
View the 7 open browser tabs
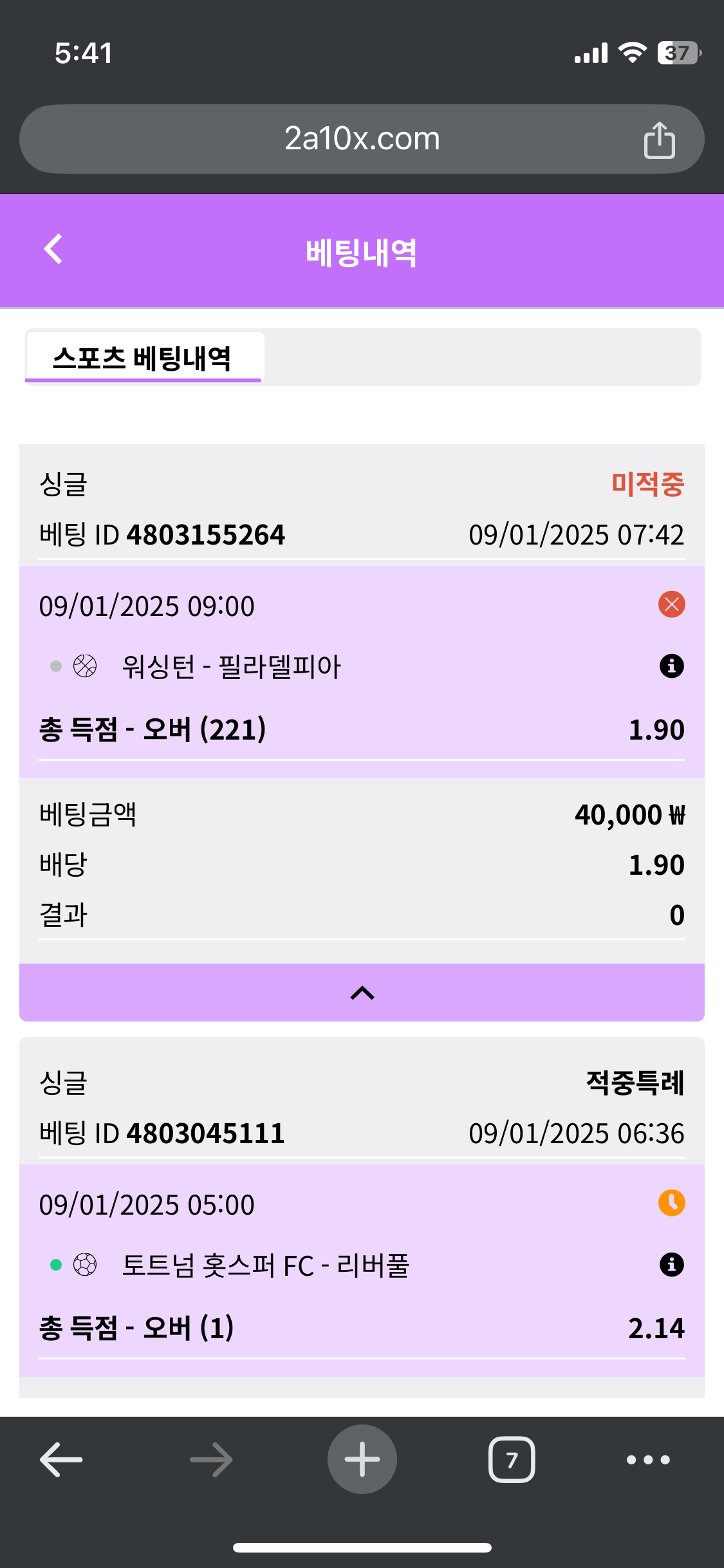click(512, 1460)
